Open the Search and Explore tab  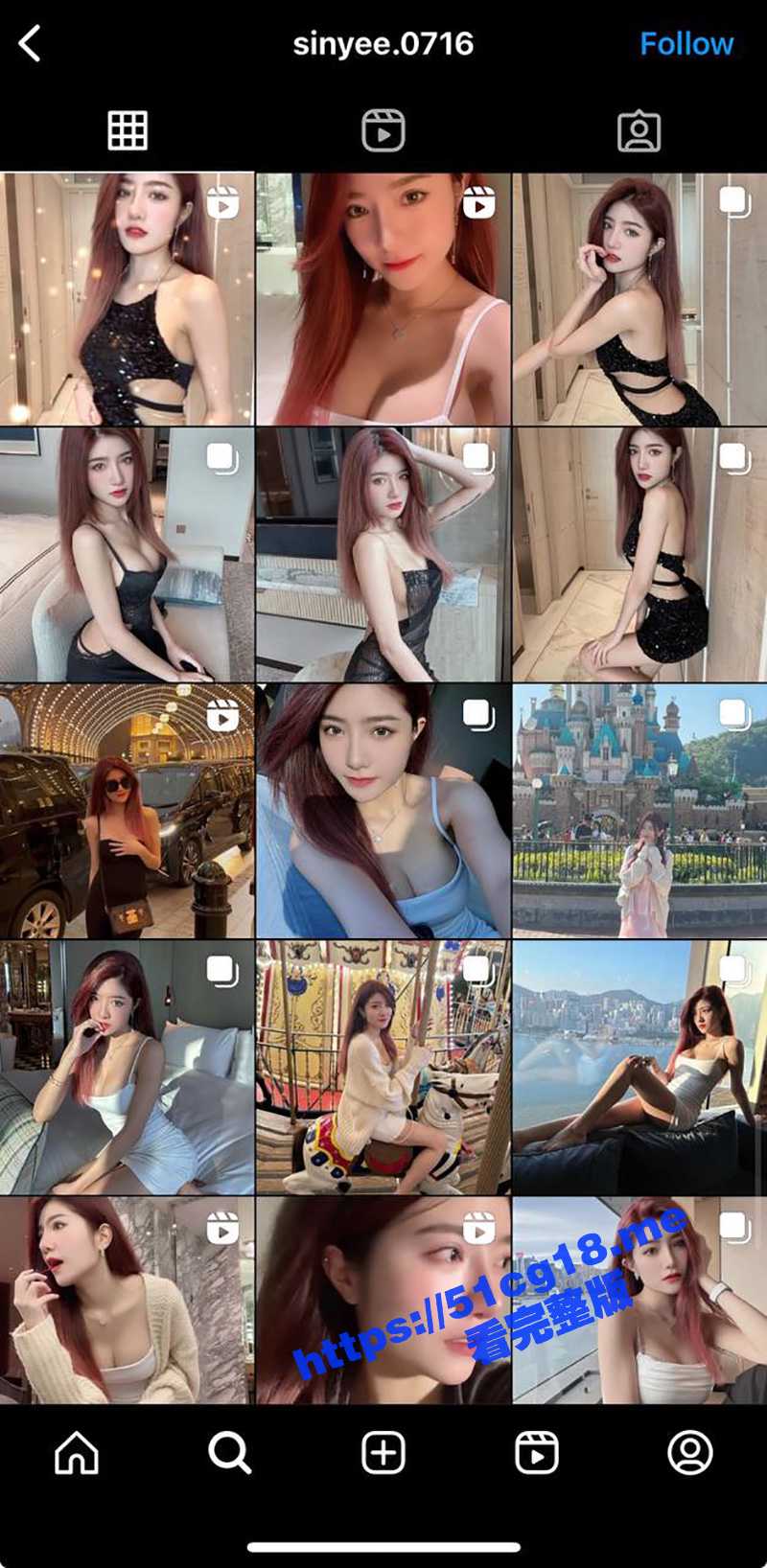pos(230,1453)
